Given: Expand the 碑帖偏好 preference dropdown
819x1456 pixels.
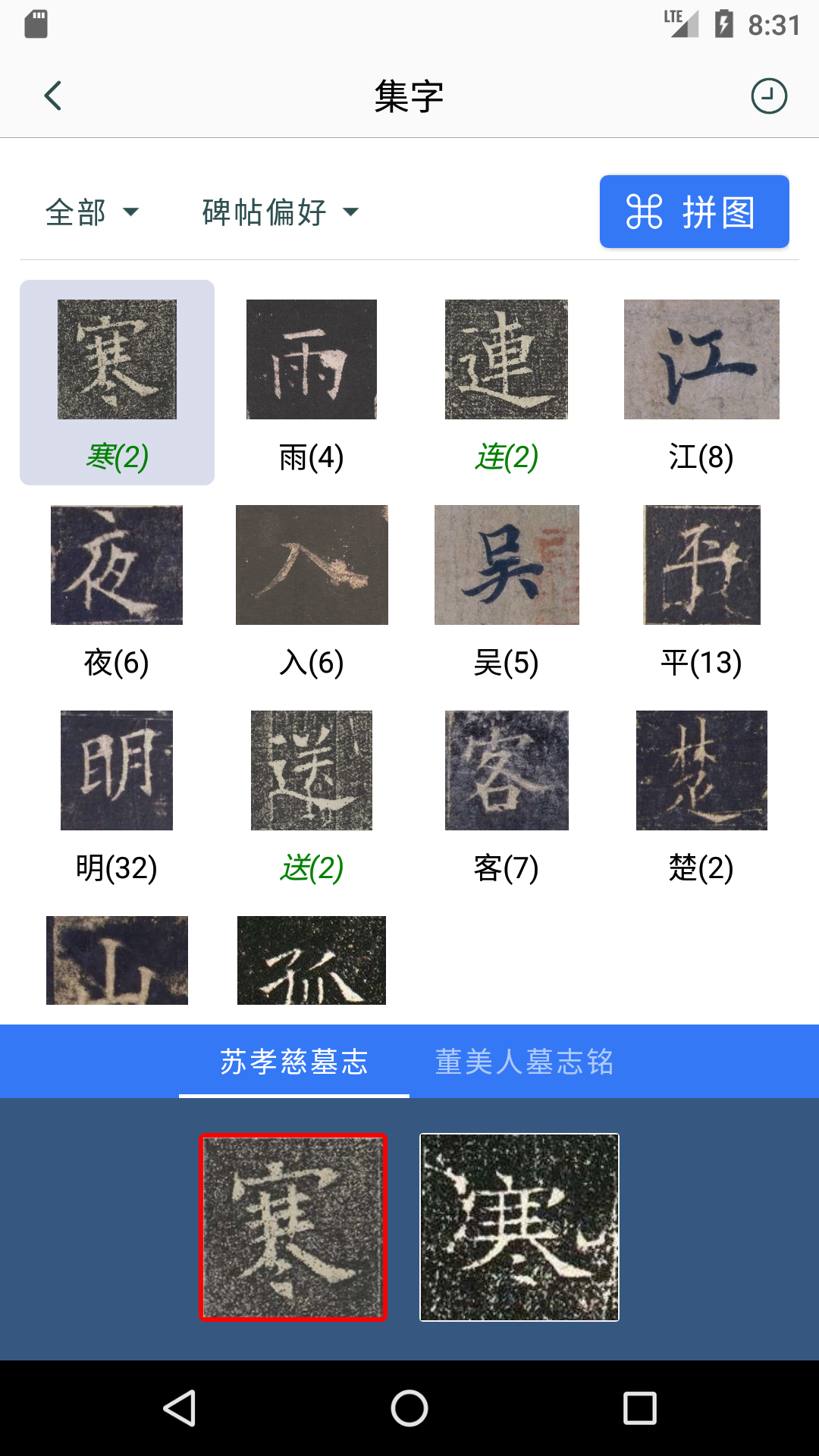Looking at the screenshot, I should coord(278,213).
